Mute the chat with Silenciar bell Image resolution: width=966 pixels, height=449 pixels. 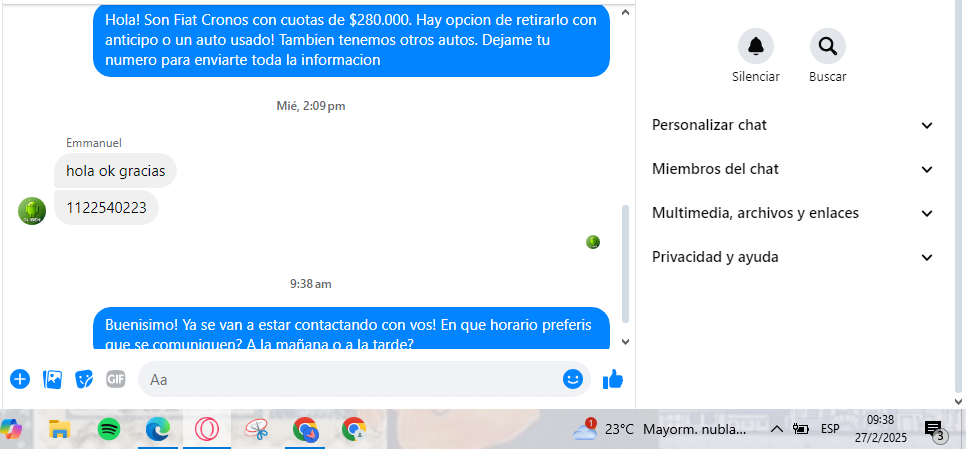[x=755, y=46]
